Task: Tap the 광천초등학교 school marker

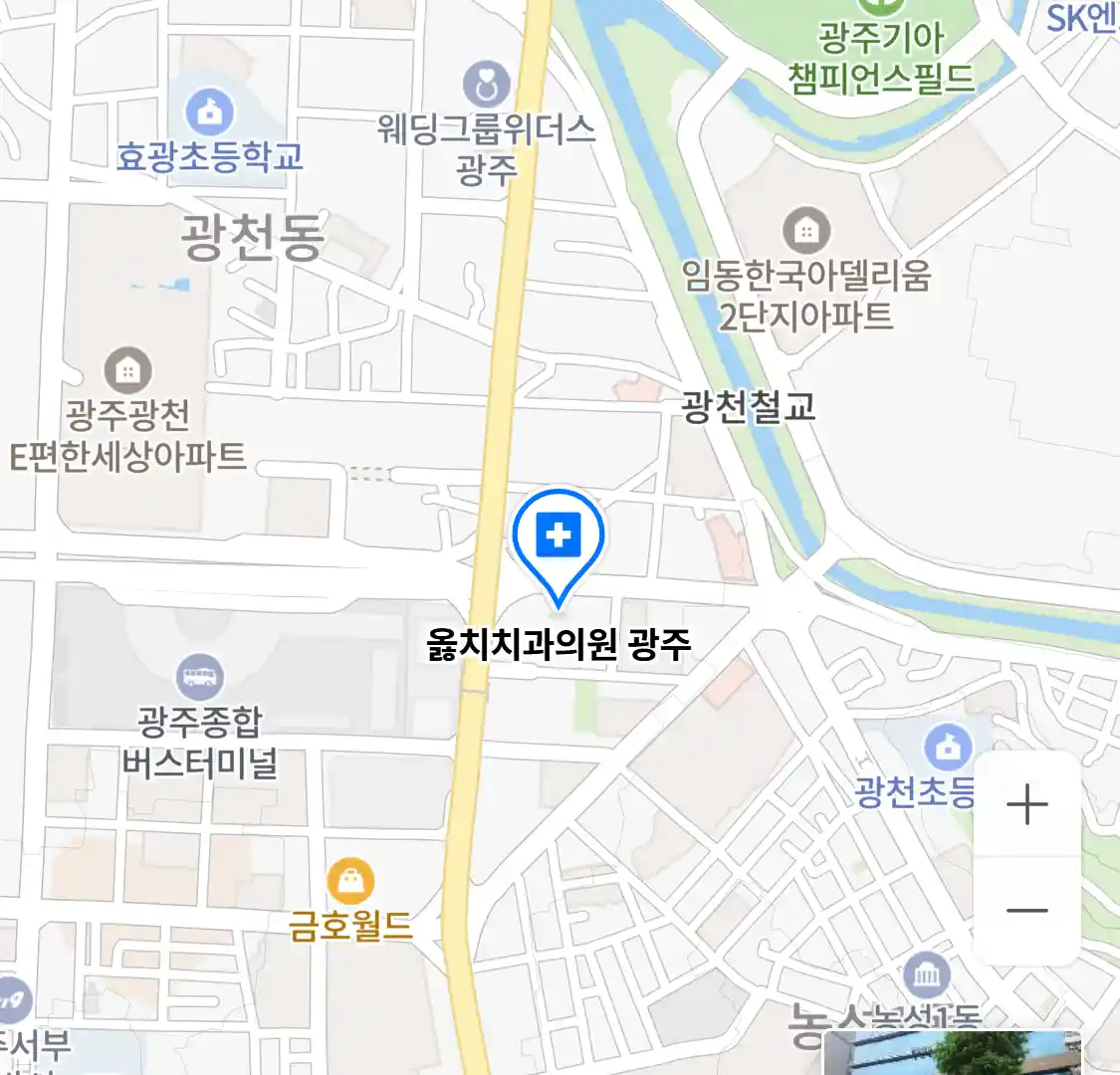Action: coord(948,747)
